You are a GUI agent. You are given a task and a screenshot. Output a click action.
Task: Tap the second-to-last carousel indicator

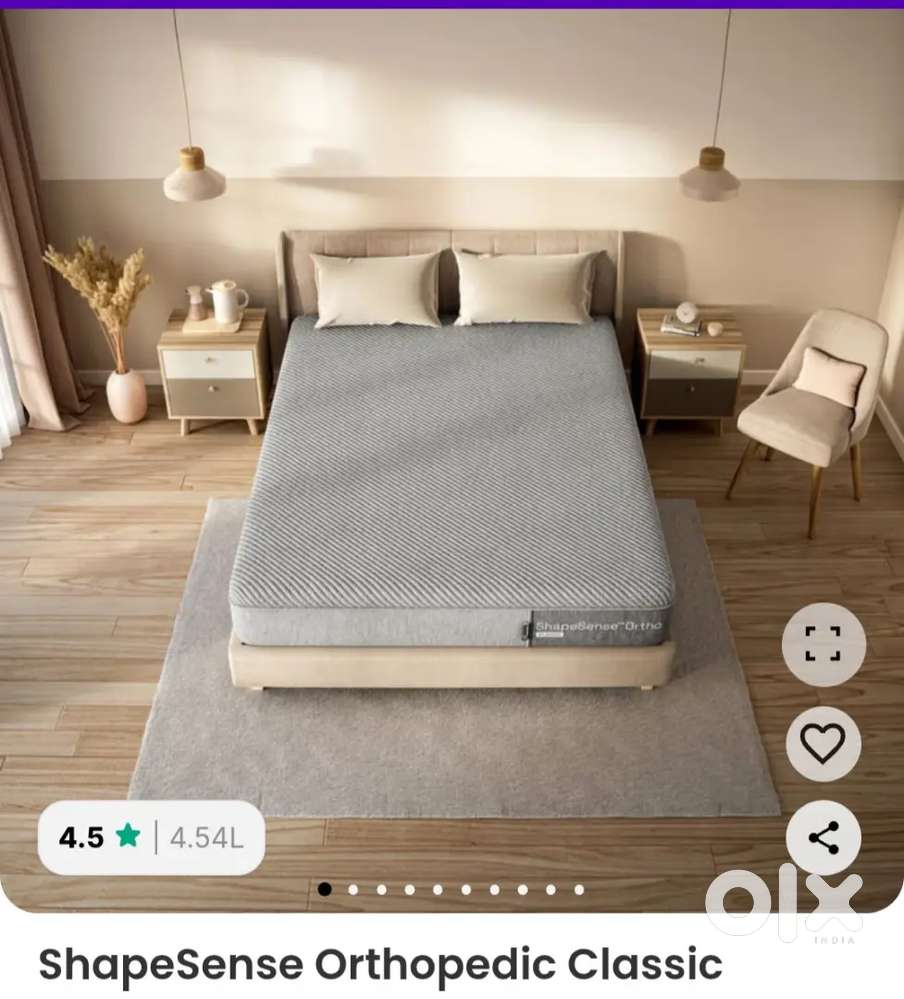click(551, 888)
